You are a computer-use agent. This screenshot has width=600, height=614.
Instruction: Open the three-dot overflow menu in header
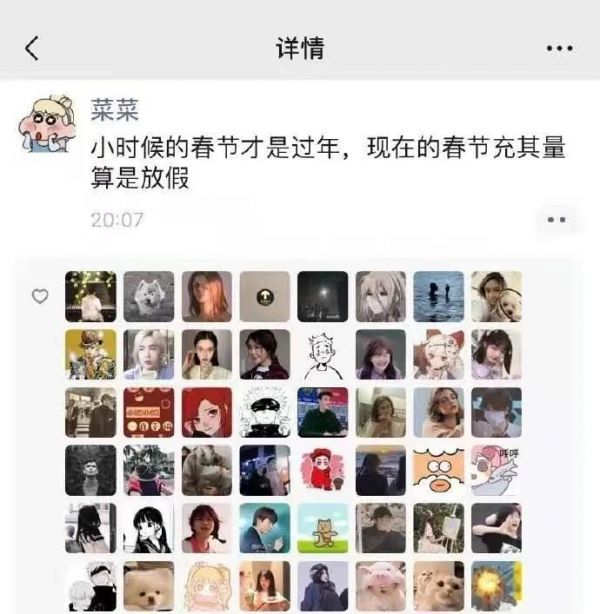click(x=559, y=48)
